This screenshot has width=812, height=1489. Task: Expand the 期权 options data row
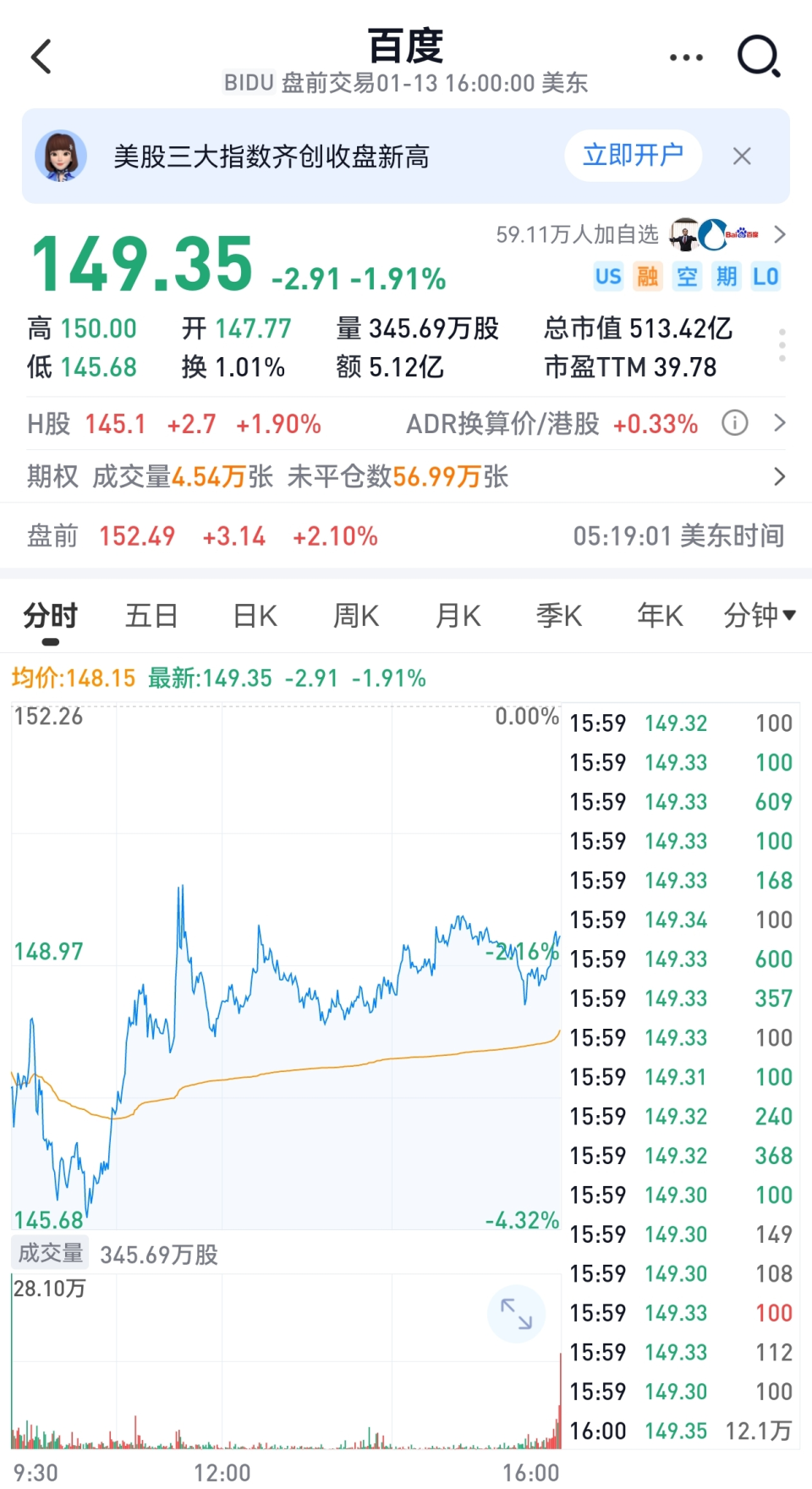[x=779, y=476]
